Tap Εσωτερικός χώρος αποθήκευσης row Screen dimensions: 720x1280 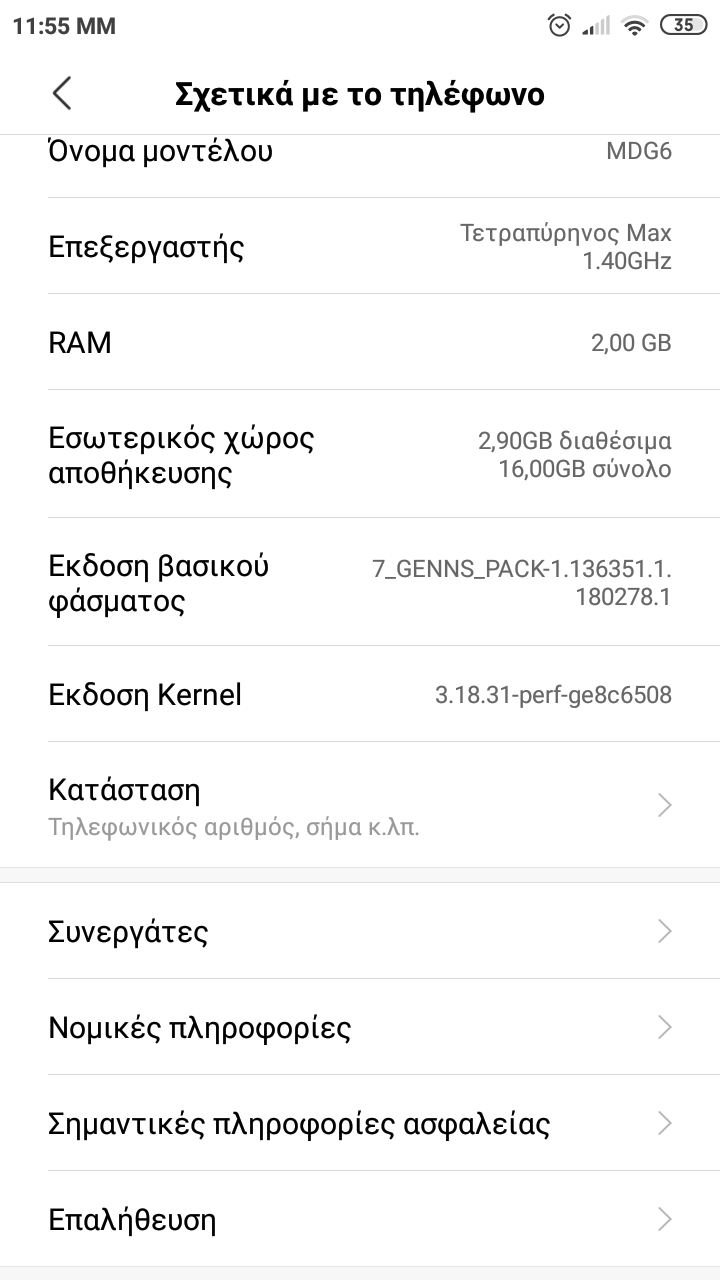(360, 454)
